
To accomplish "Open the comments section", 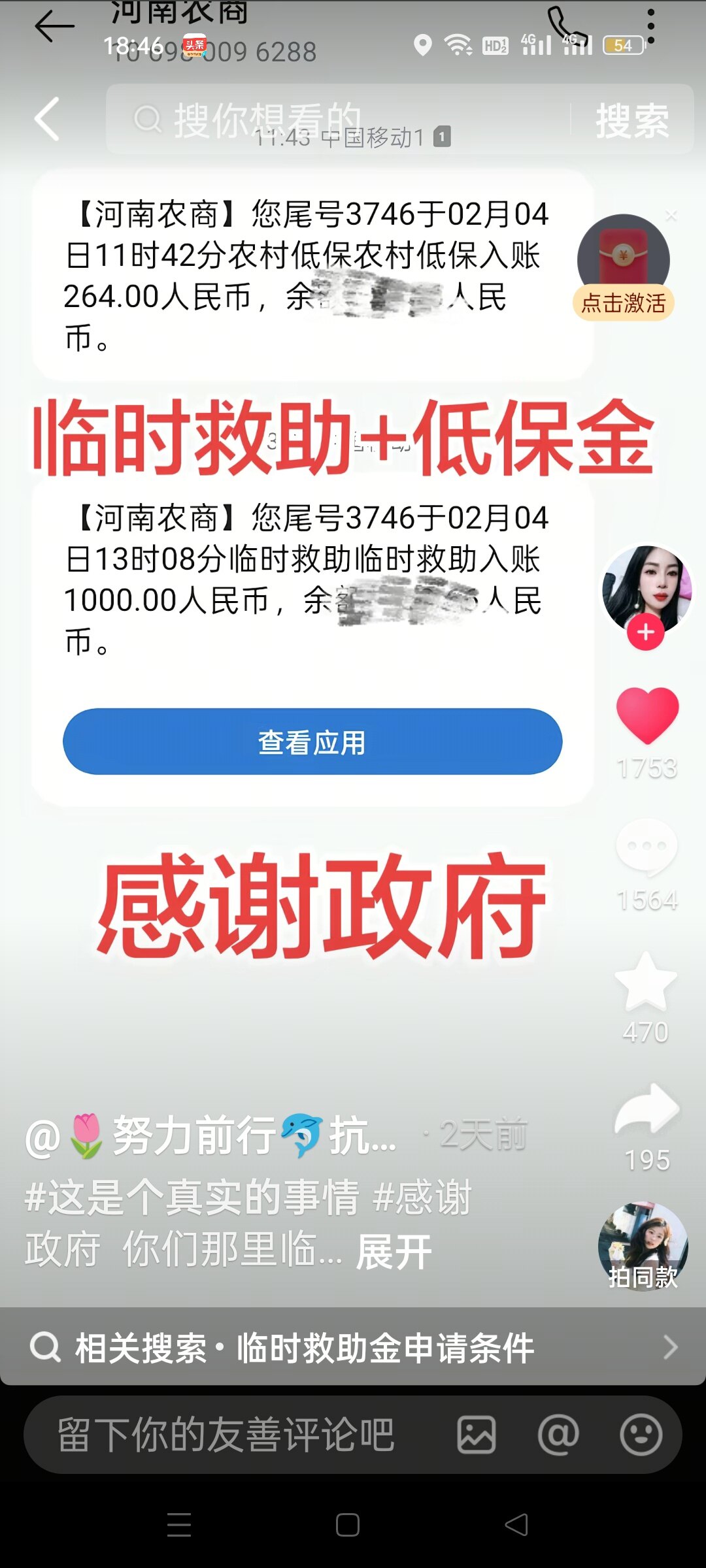I will 647,847.
